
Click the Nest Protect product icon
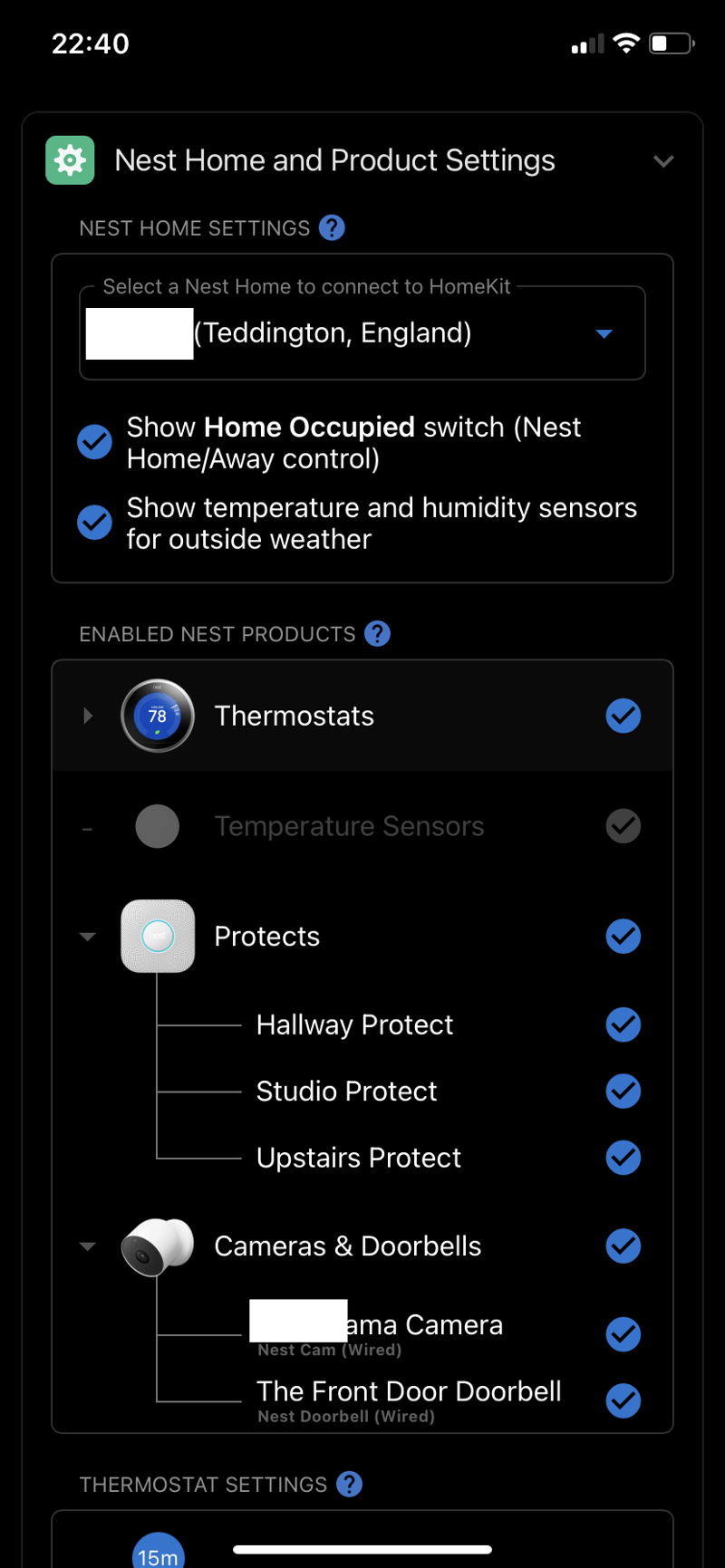(x=158, y=936)
